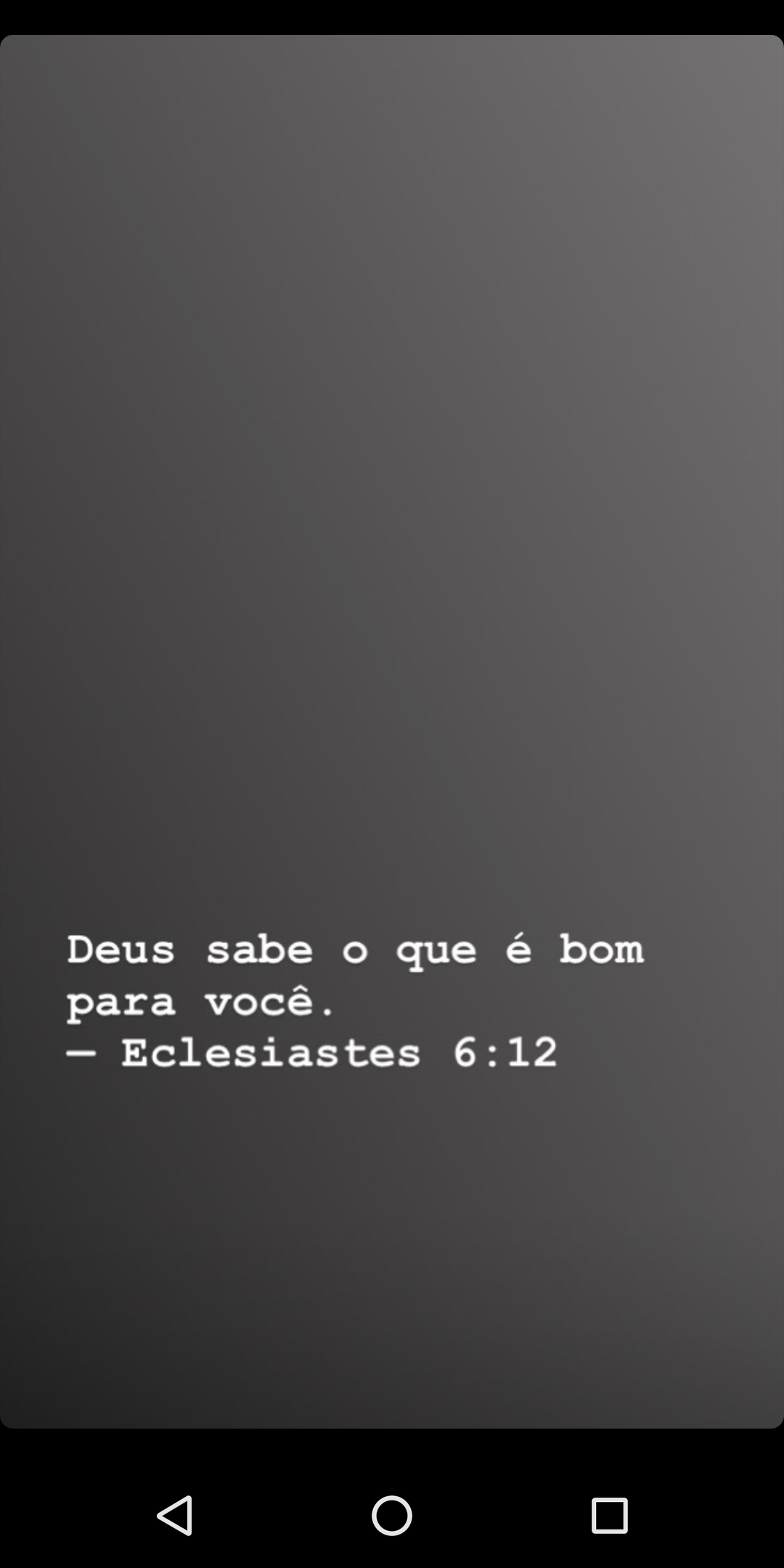Open the recent apps overview
The width and height of the screenshot is (784, 1568).
click(609, 1515)
